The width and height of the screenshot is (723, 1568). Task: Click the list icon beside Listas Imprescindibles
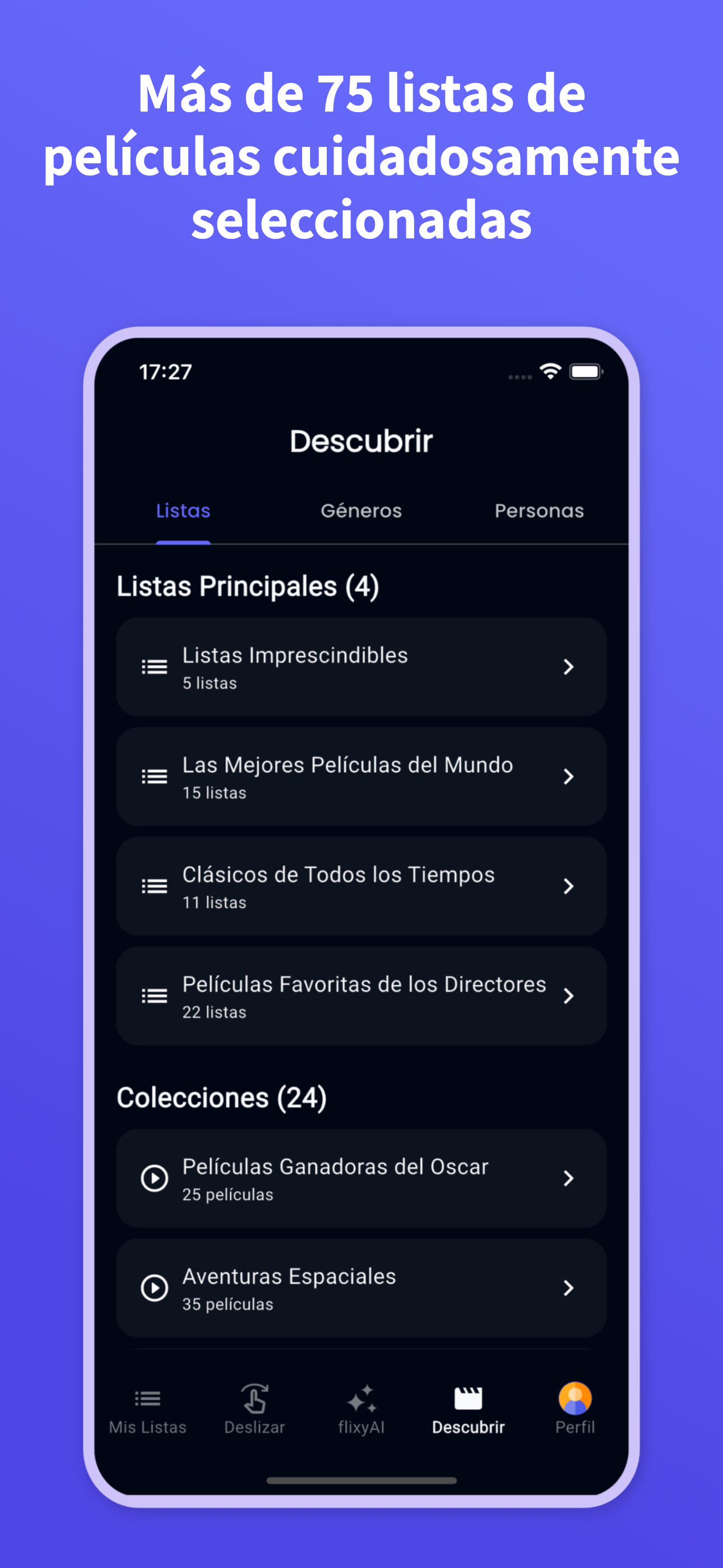pos(154,667)
